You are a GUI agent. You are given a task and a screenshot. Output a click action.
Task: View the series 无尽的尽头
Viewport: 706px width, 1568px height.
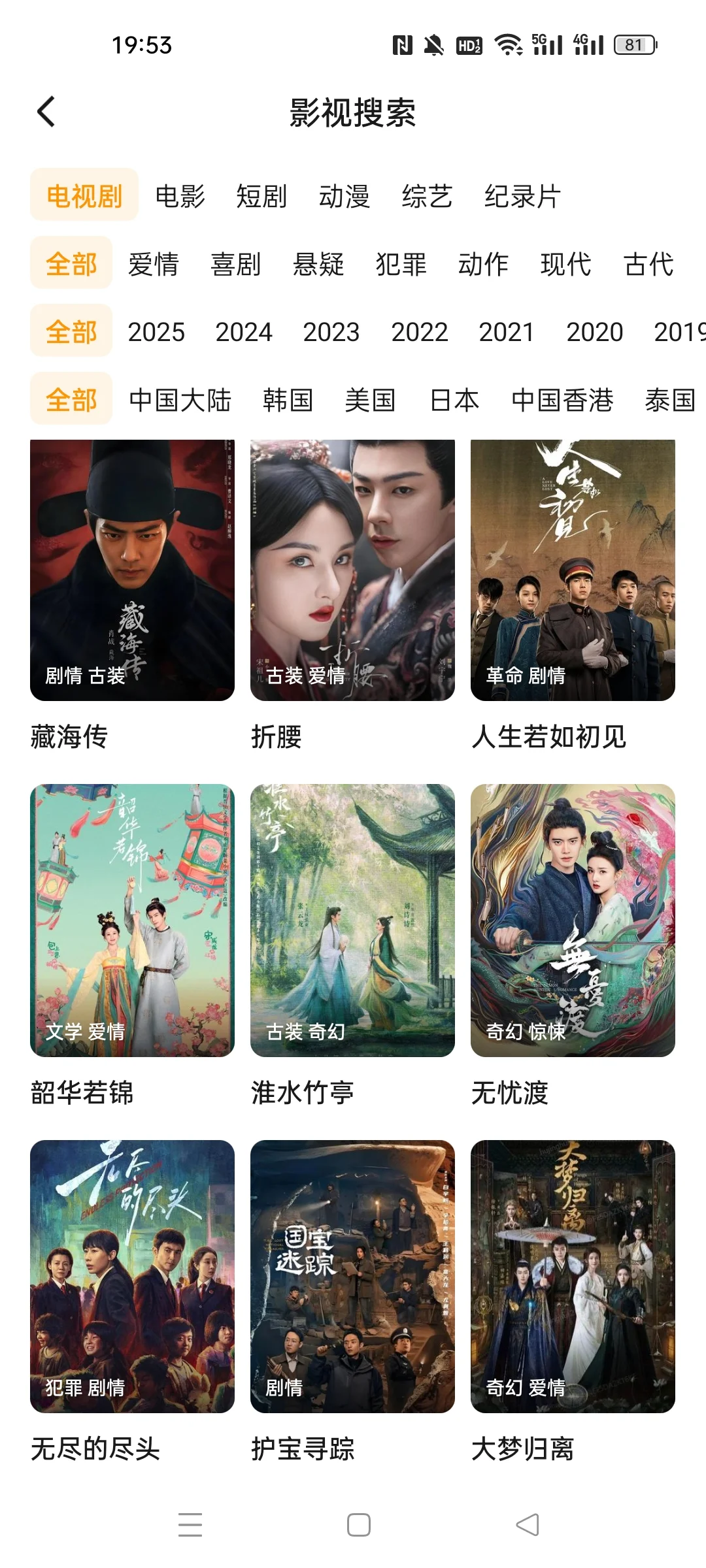click(x=132, y=1276)
